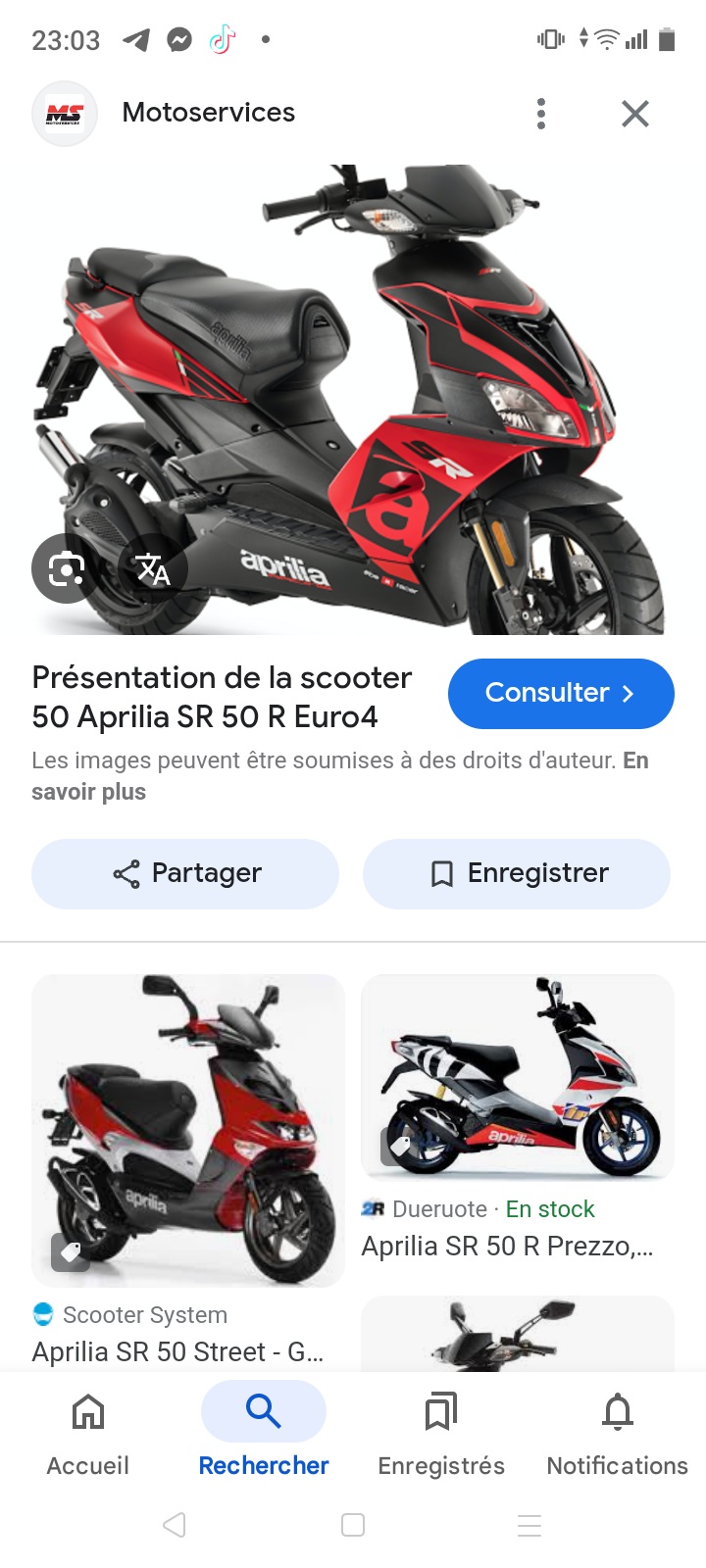Switch to the Rechercher tab
The width and height of the screenshot is (706, 1568).
pos(264,1435)
